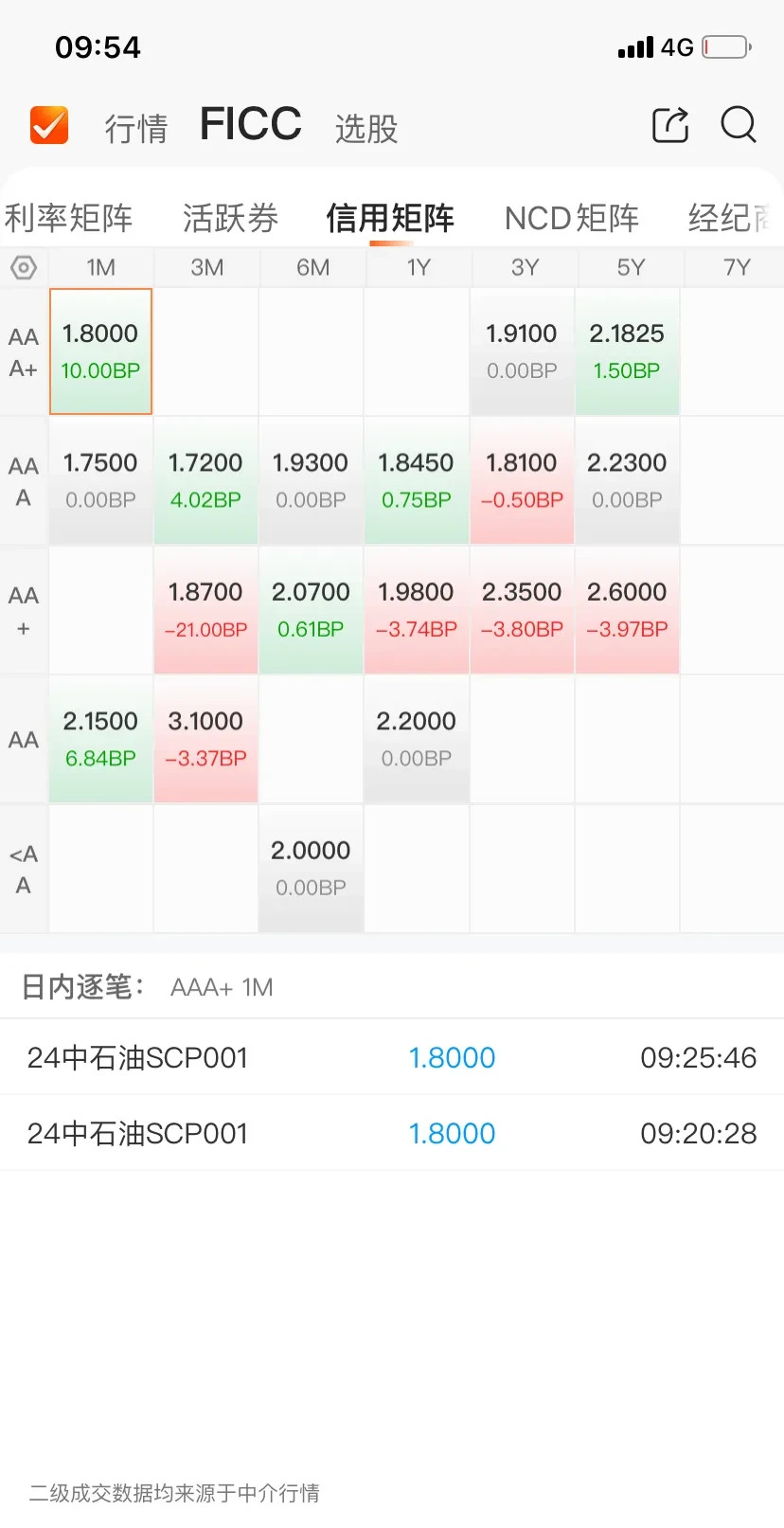This screenshot has height=1528, width=784.
Task: Select the 3.1000 cell with -3.37BP
Action: (205, 739)
